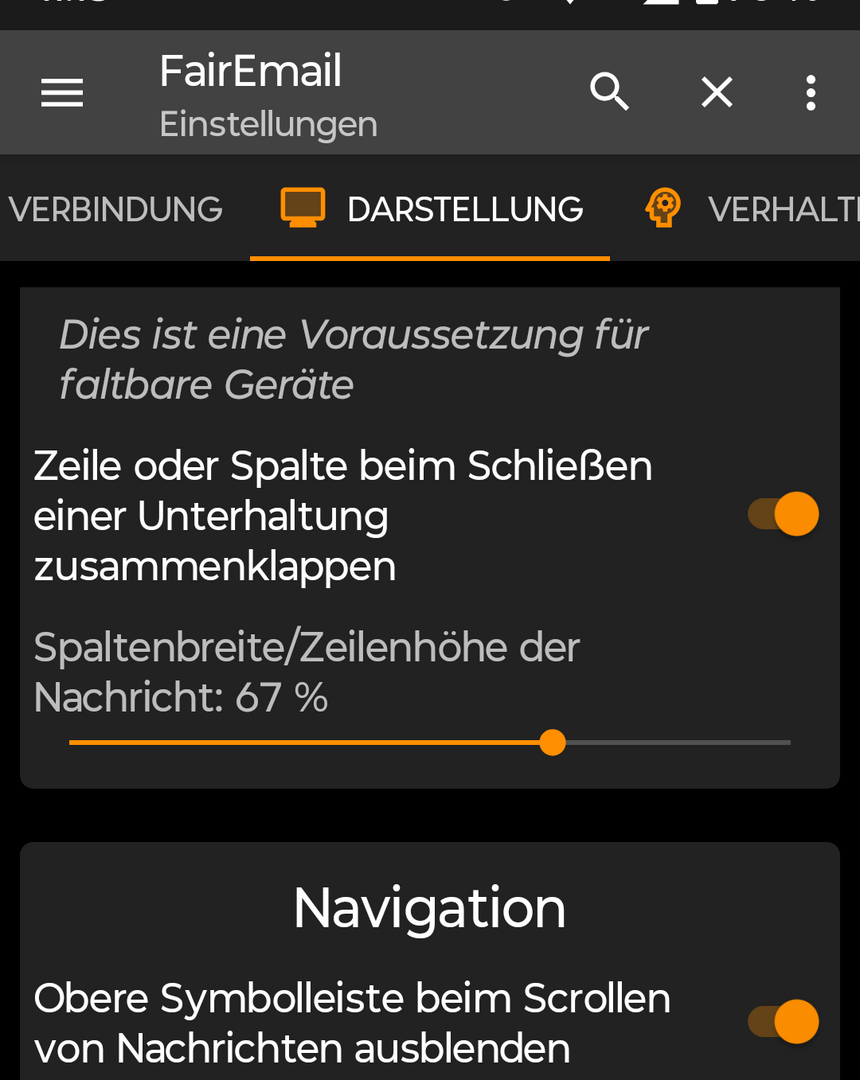Search the FairEmail settings
This screenshot has width=860, height=1080.
(x=609, y=93)
